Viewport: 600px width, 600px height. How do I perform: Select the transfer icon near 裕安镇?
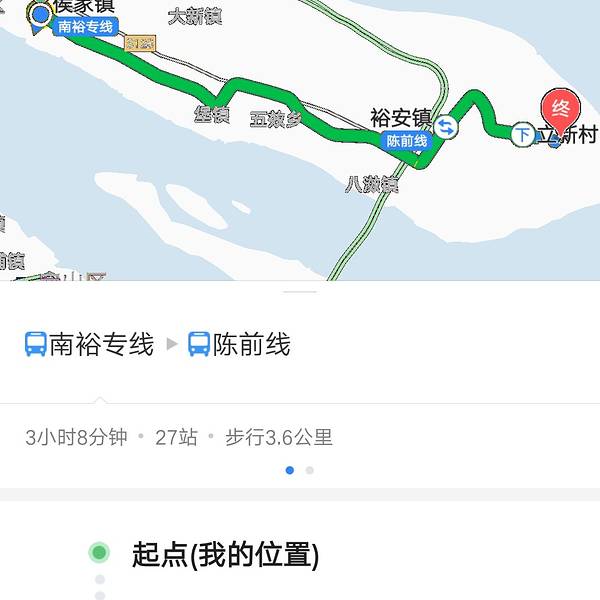coord(446,127)
